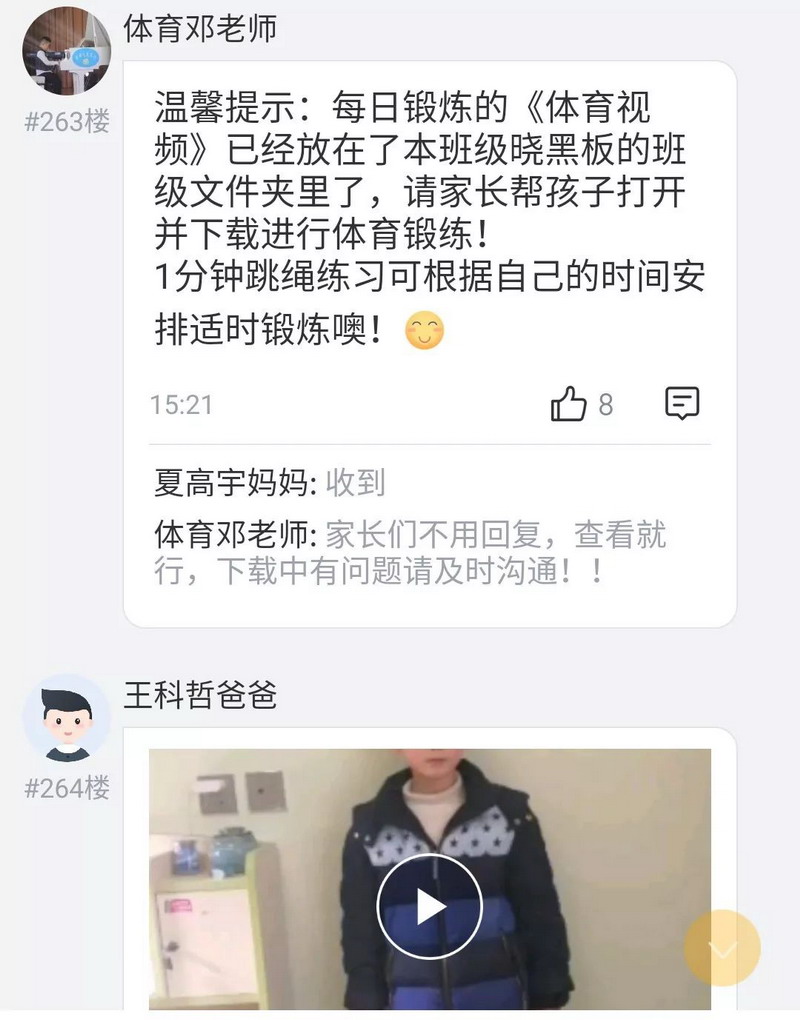Screen dimensions: 800x1020
Task: Tap the yellow scroll-down floating button
Action: (x=722, y=948)
